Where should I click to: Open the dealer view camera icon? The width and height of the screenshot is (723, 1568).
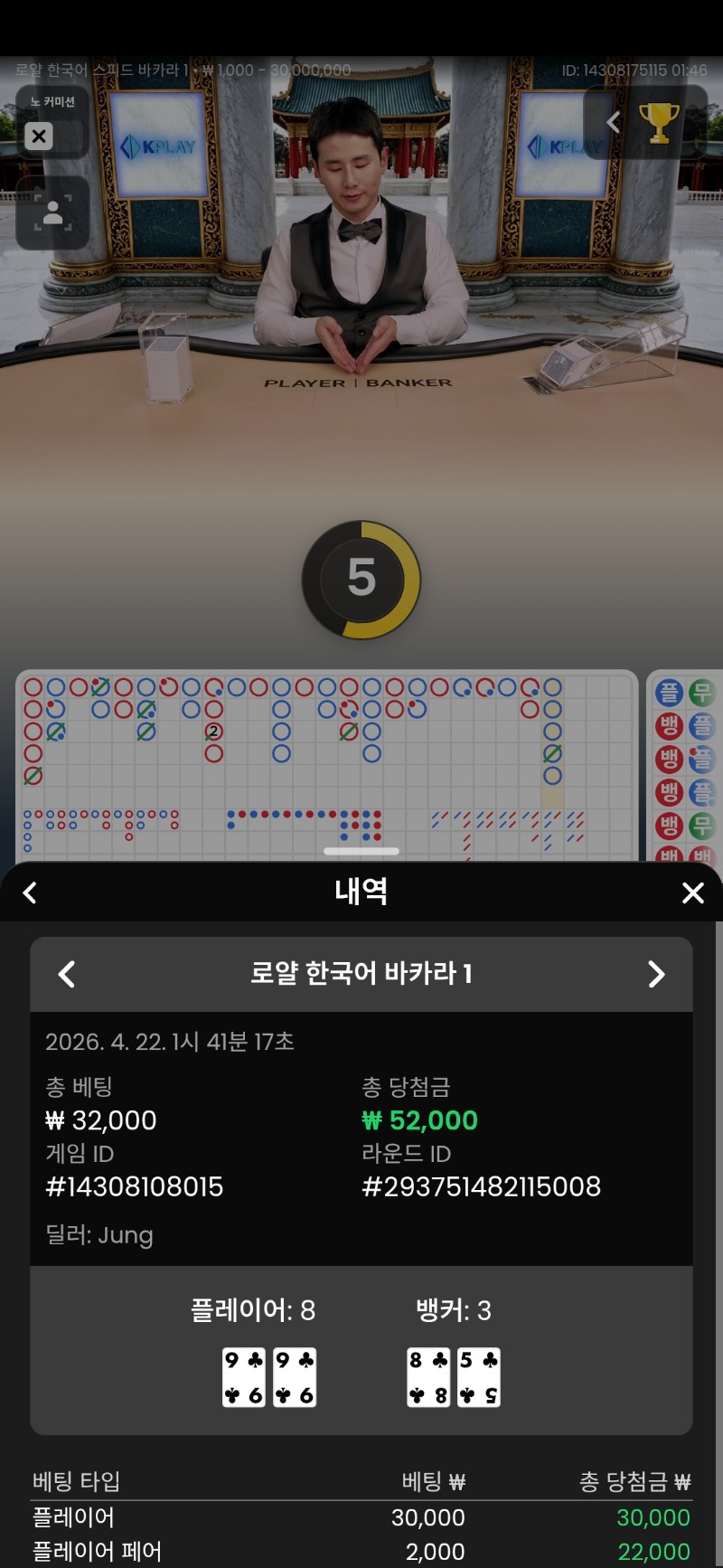pos(52,213)
